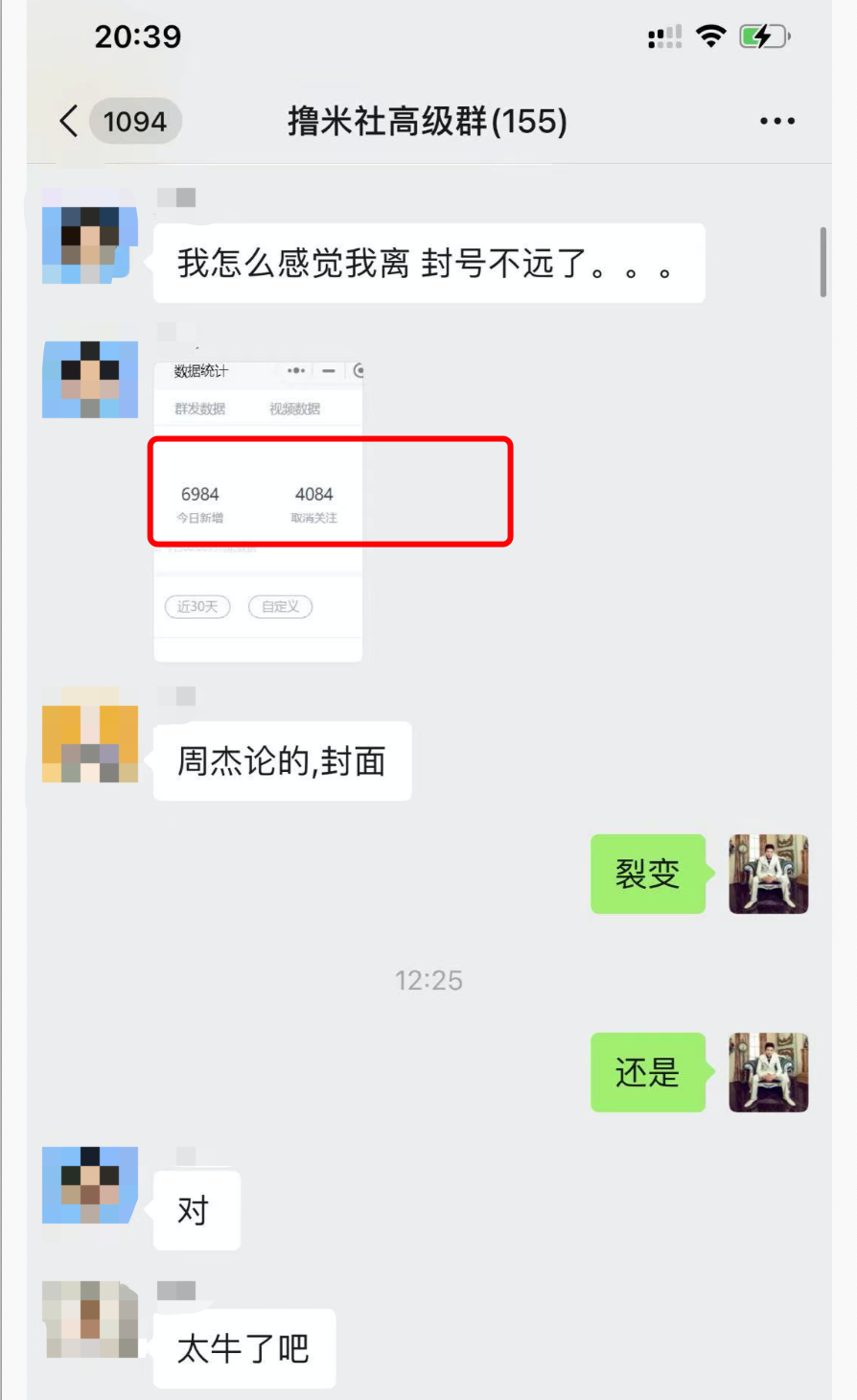Open avatar of member who said 对
Viewport: 857px width, 1400px height.
pyautogui.click(x=90, y=1185)
